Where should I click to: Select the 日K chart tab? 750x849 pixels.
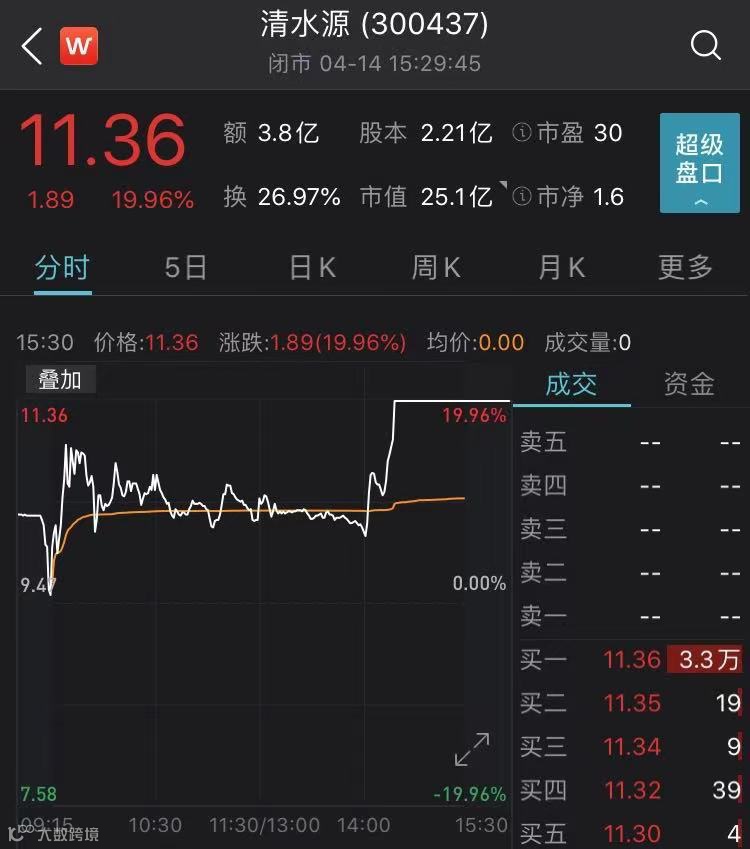[312, 268]
